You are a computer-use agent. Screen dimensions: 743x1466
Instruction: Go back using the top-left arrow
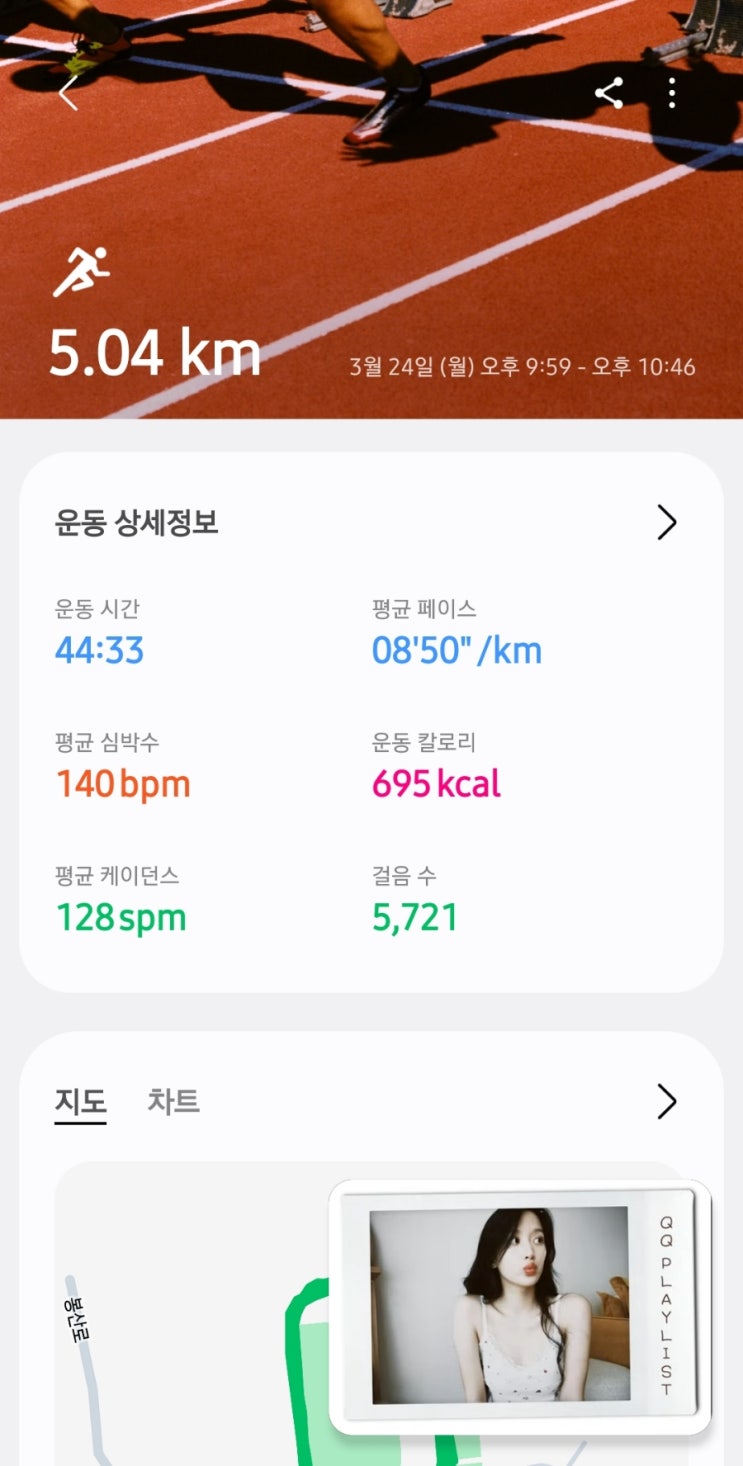pos(68,93)
